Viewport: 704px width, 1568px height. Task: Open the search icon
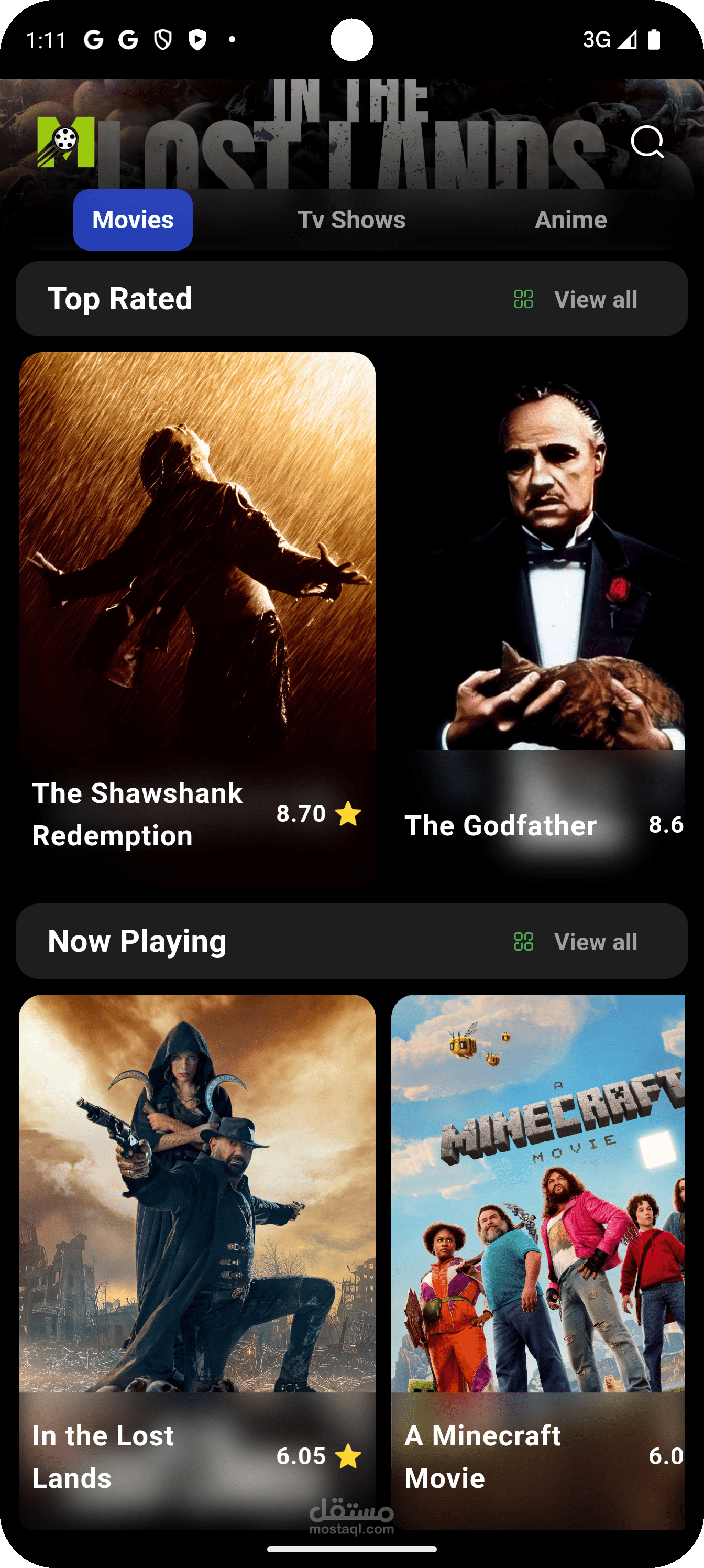646,142
